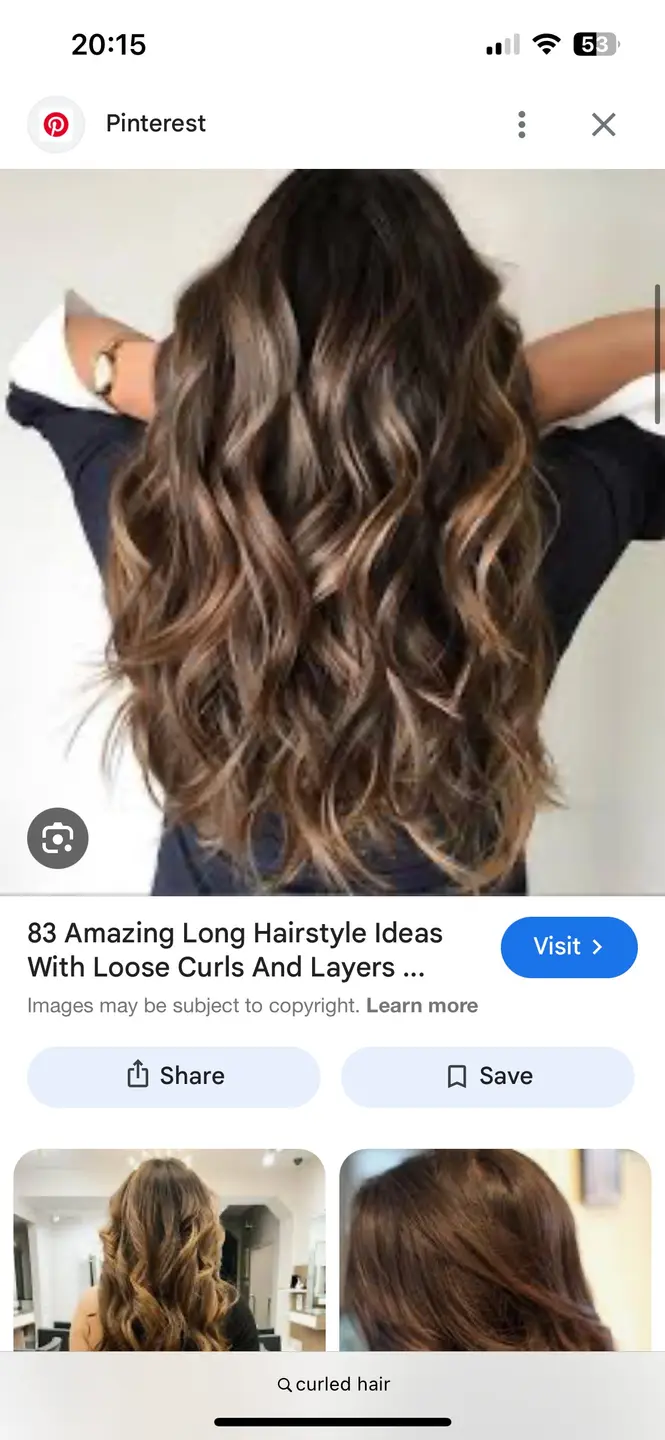Tap the curled hair search bar
The height and width of the screenshot is (1440, 665).
point(333,1384)
